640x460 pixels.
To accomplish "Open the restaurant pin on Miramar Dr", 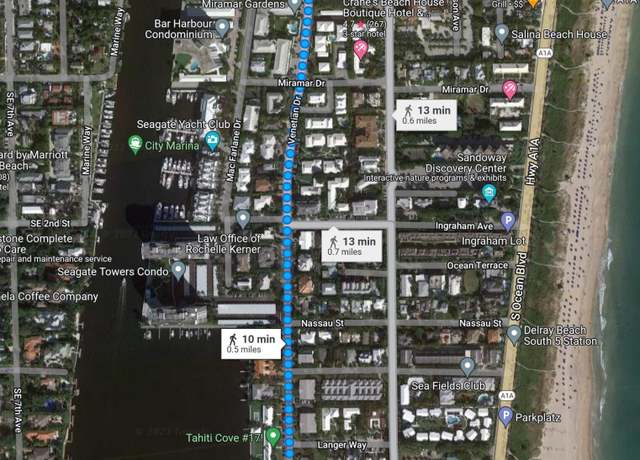I will (x=511, y=90).
